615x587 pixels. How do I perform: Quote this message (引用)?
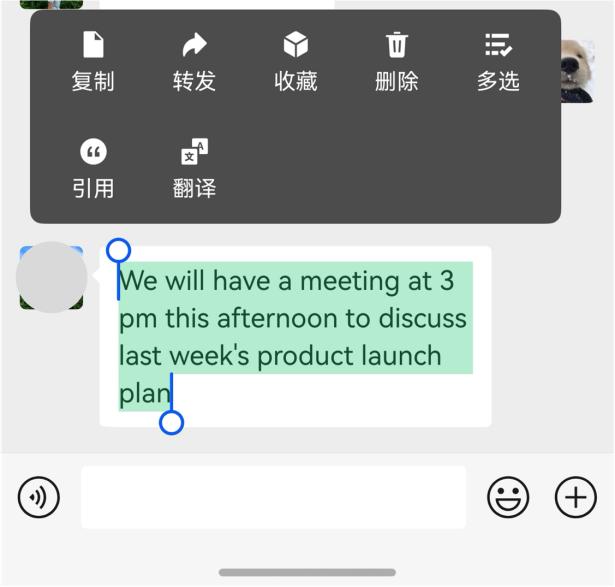point(93,168)
